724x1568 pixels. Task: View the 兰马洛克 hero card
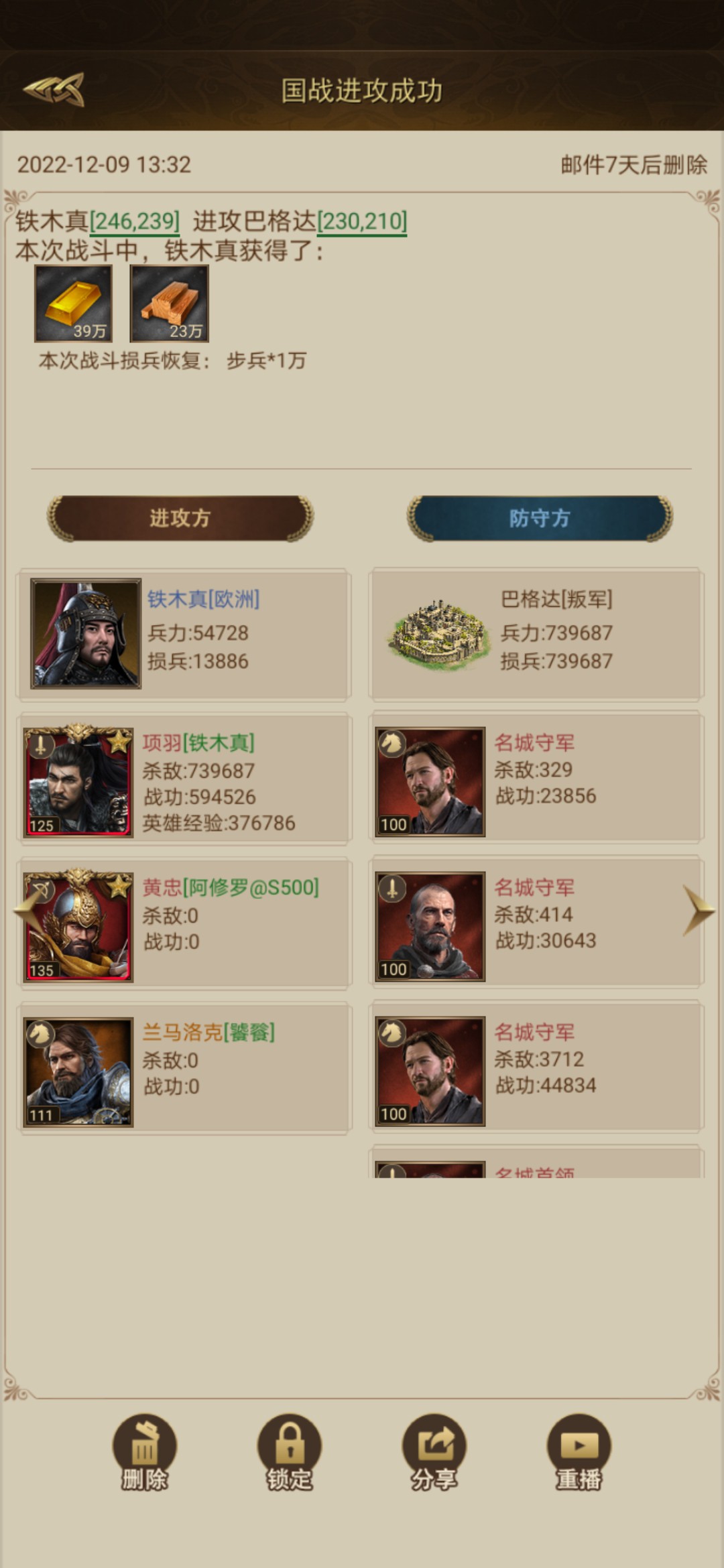pos(78,1071)
